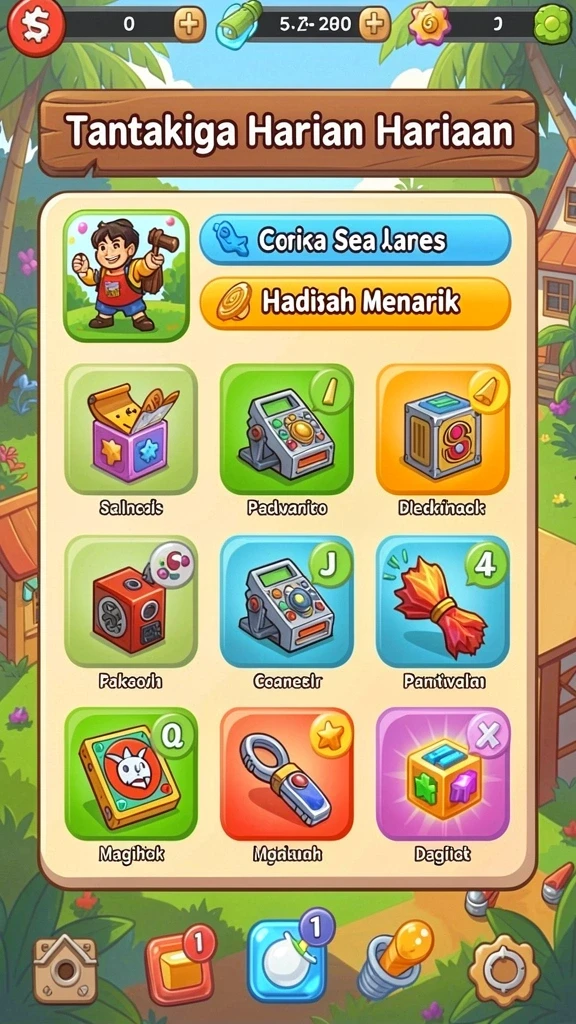Add coins with the first plus button

click(189, 25)
